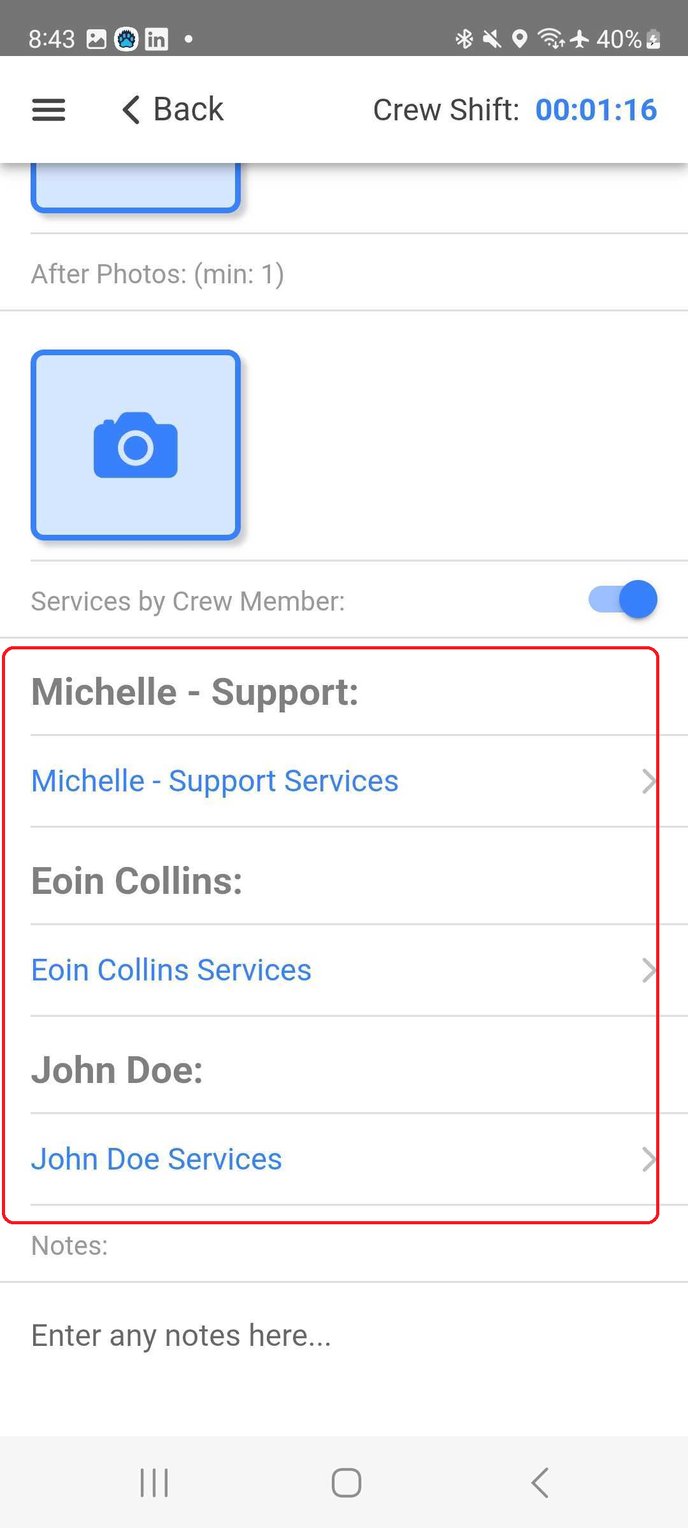Focus the notes text field

(x=344, y=1336)
